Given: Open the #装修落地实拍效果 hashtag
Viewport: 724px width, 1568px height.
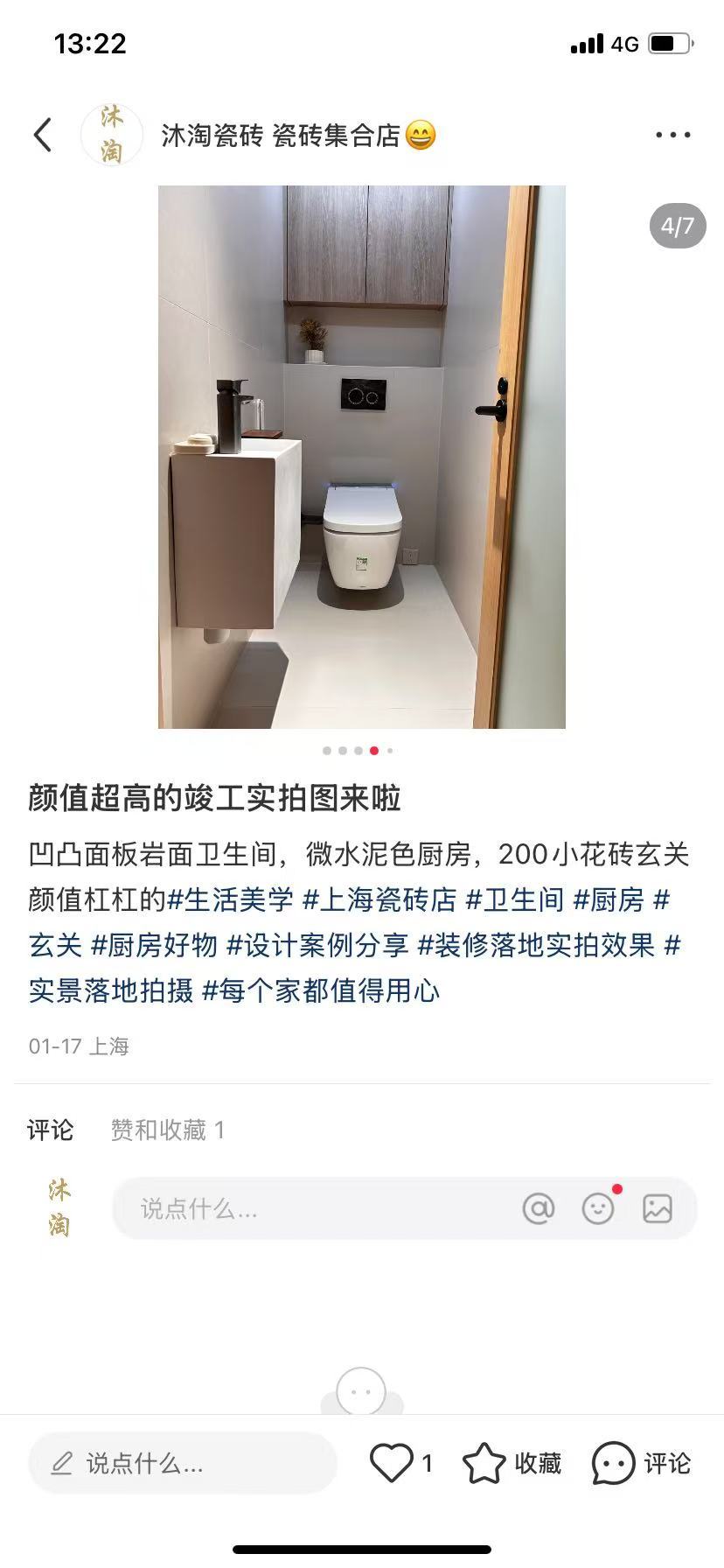Looking at the screenshot, I should coord(535,945).
